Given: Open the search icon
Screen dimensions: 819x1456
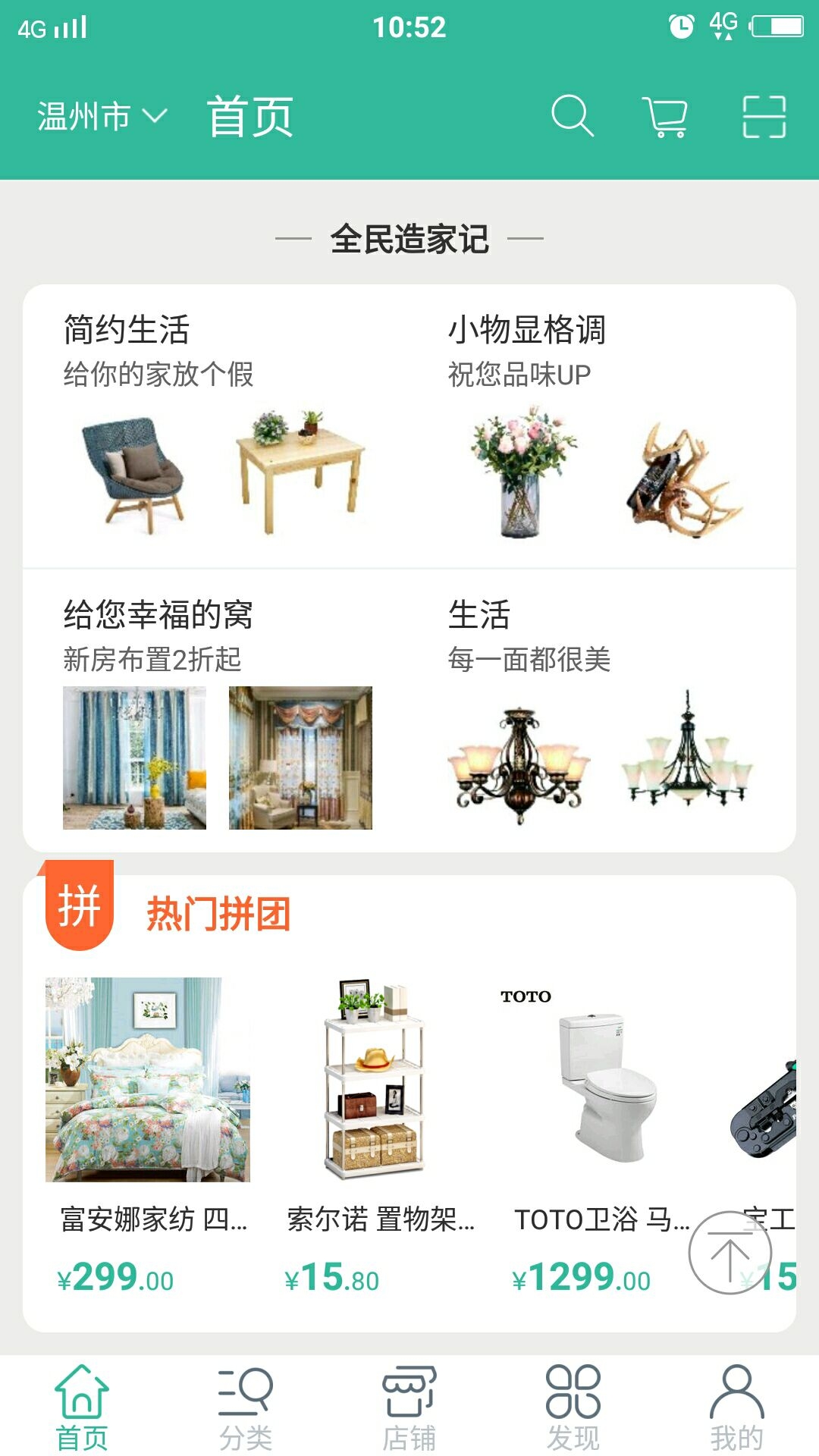Looking at the screenshot, I should tap(573, 116).
